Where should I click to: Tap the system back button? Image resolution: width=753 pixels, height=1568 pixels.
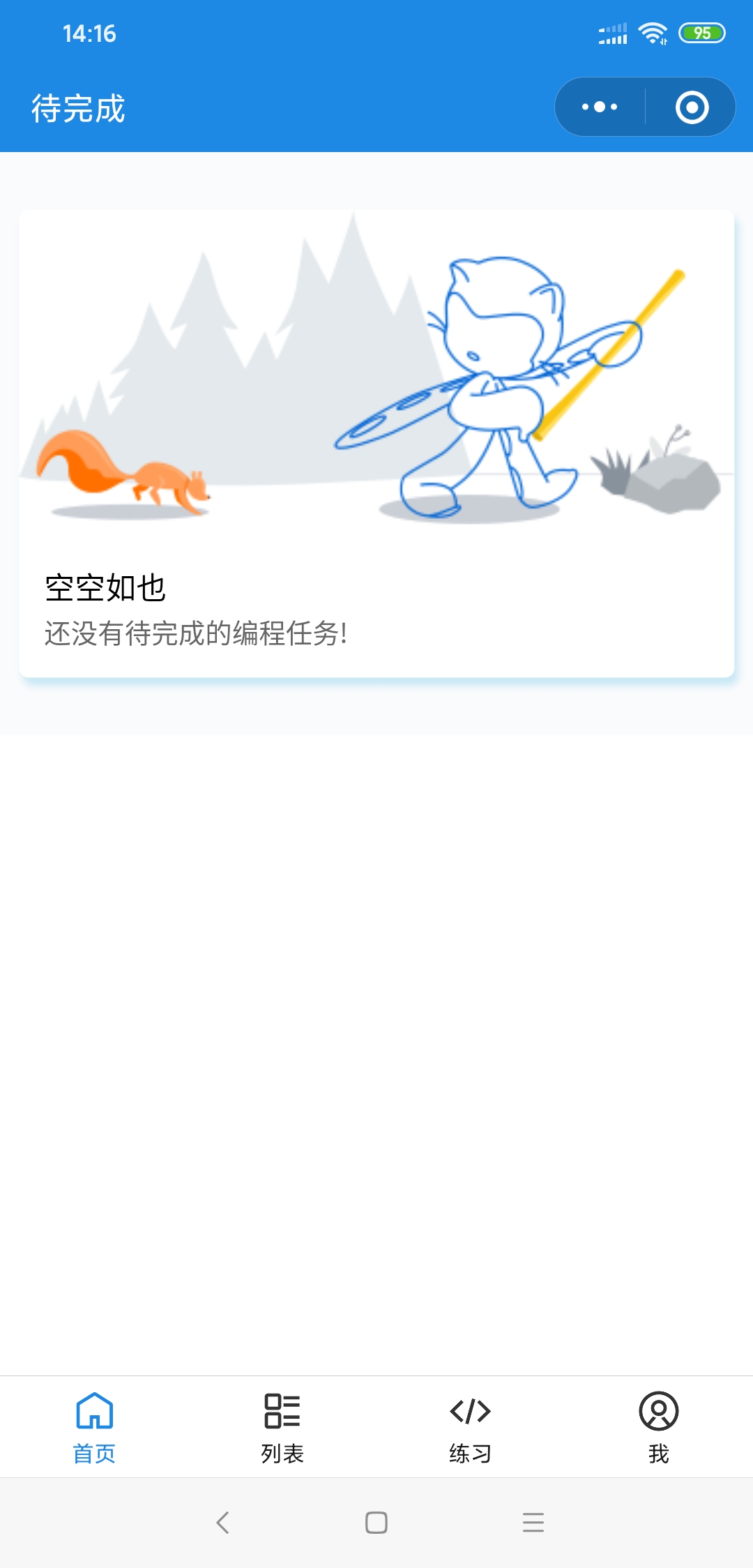click(x=223, y=1523)
